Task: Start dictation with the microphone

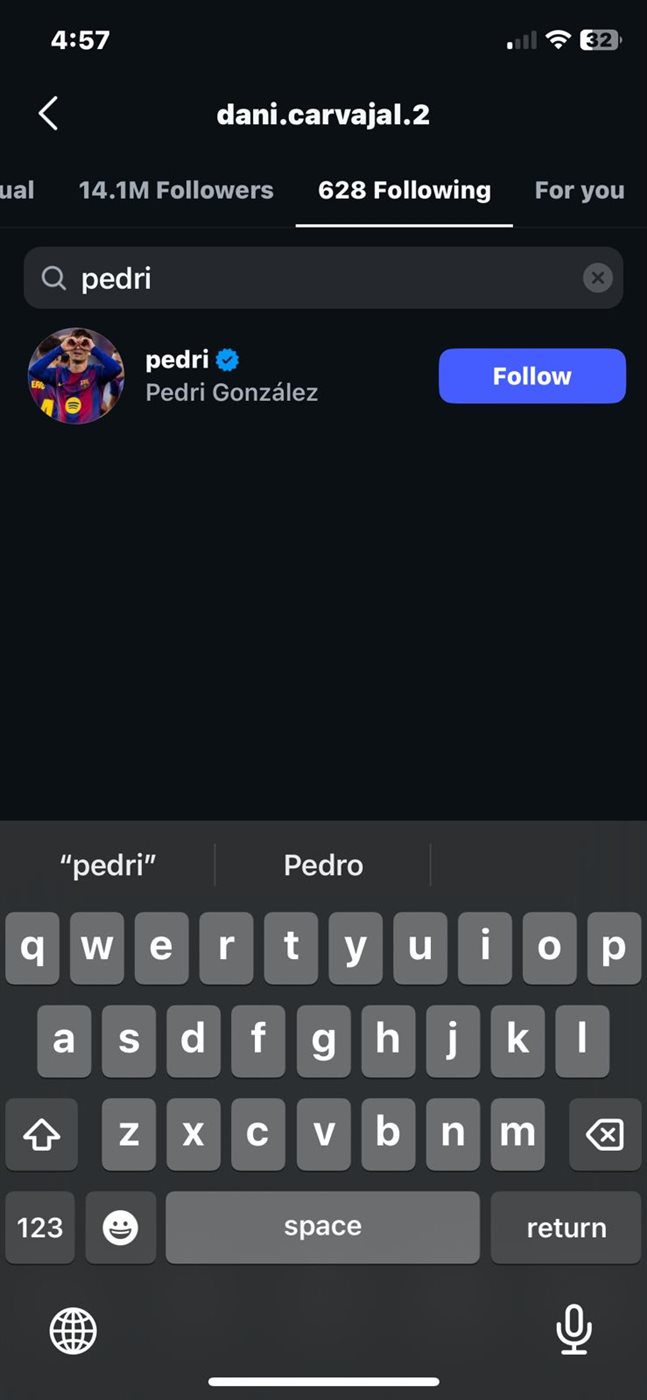Action: click(574, 1330)
